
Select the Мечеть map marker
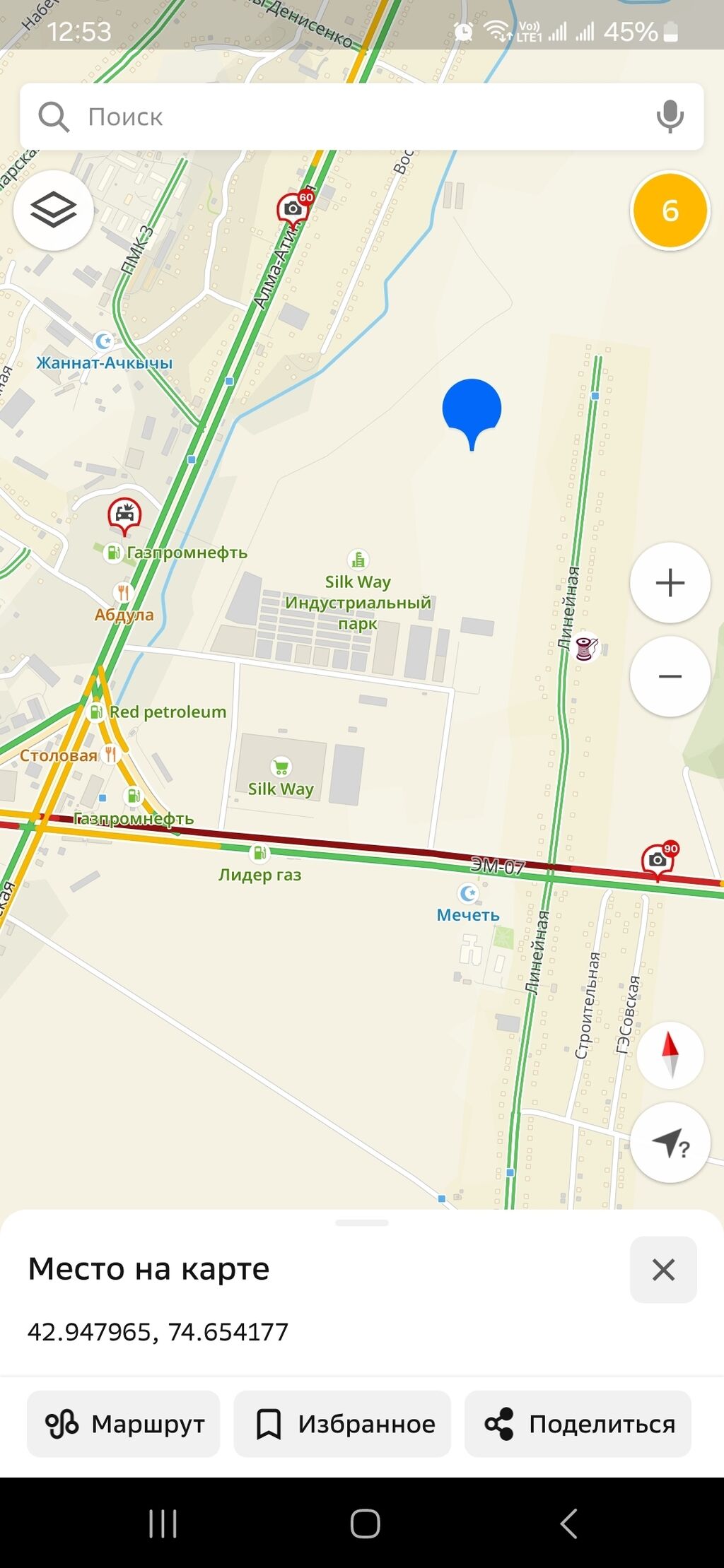coord(467,903)
